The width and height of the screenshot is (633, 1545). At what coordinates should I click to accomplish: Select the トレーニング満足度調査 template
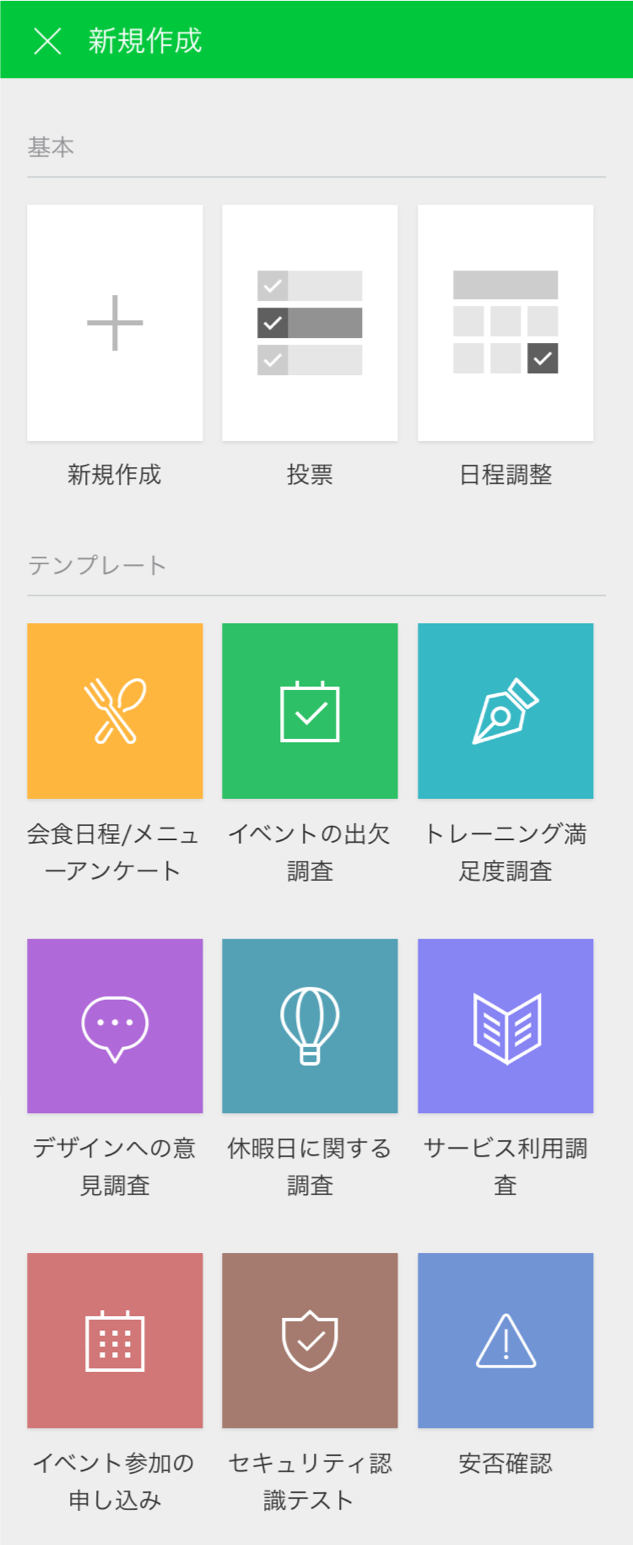click(x=505, y=711)
